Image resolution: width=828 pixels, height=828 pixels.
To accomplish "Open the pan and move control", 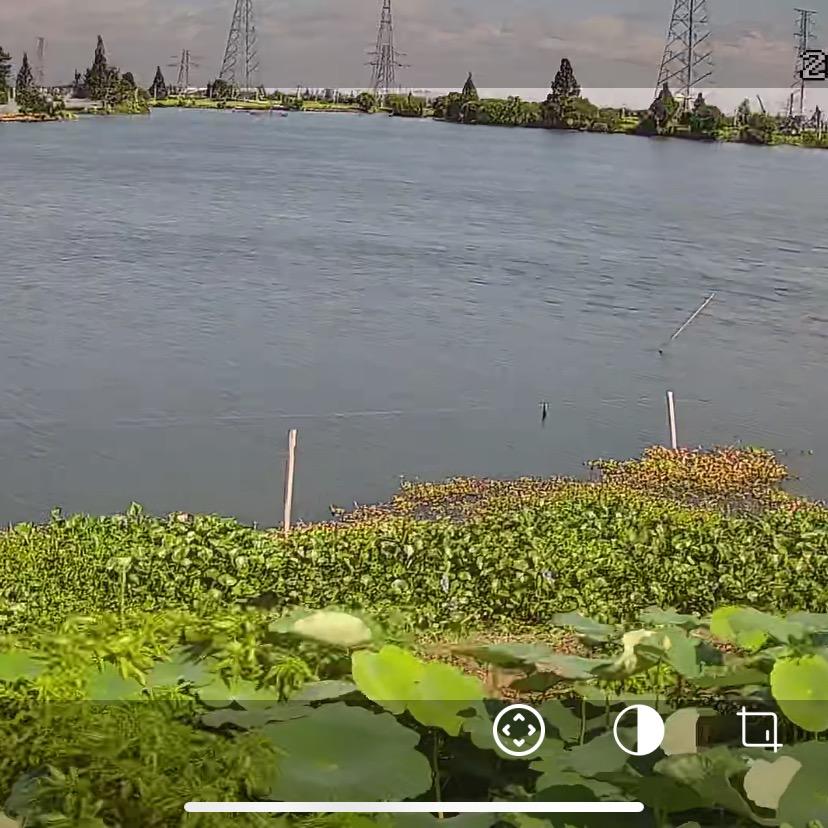I will point(519,730).
